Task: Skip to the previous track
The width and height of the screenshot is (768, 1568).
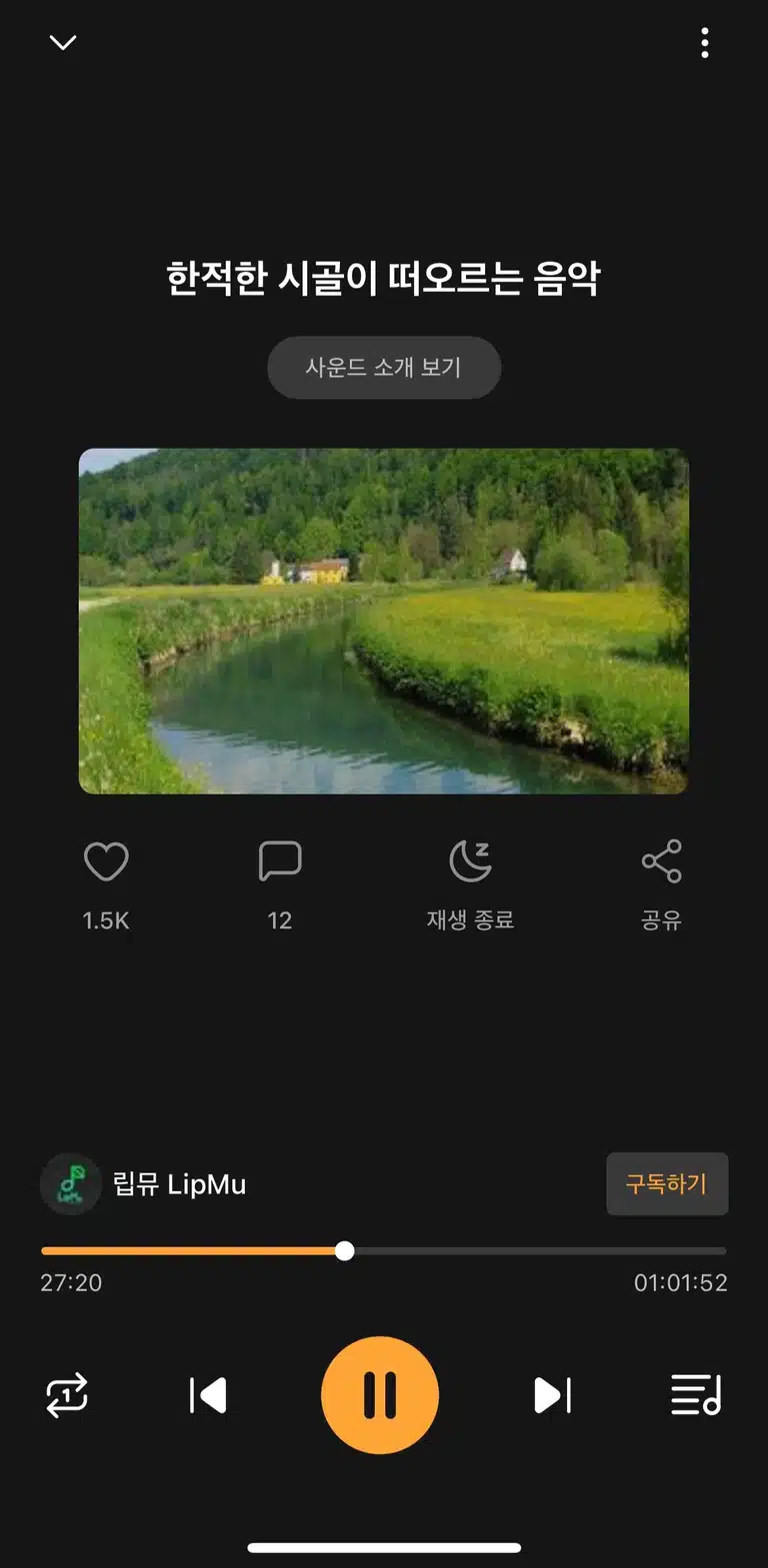Action: click(x=208, y=1395)
